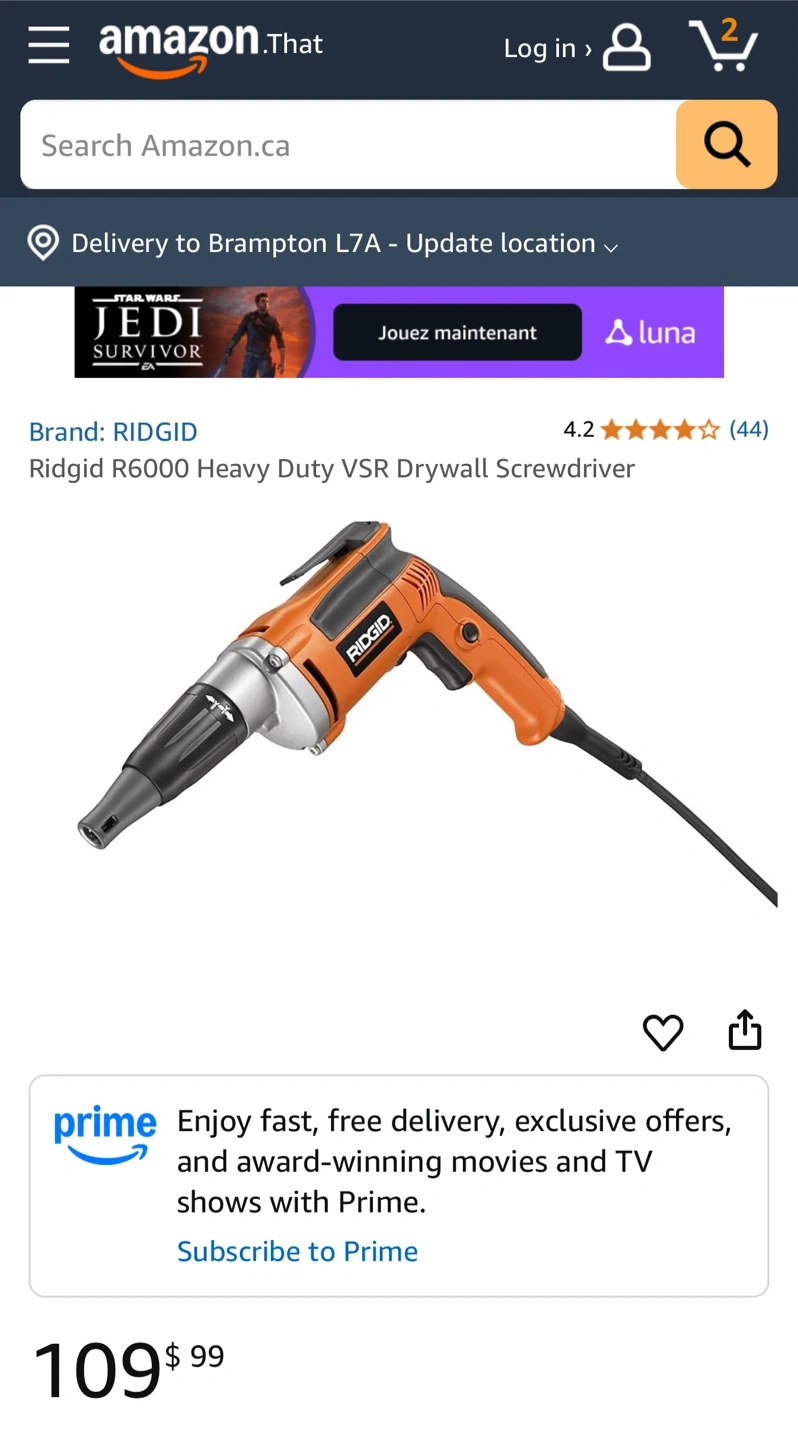Add the item to your wish list heart

[663, 1032]
